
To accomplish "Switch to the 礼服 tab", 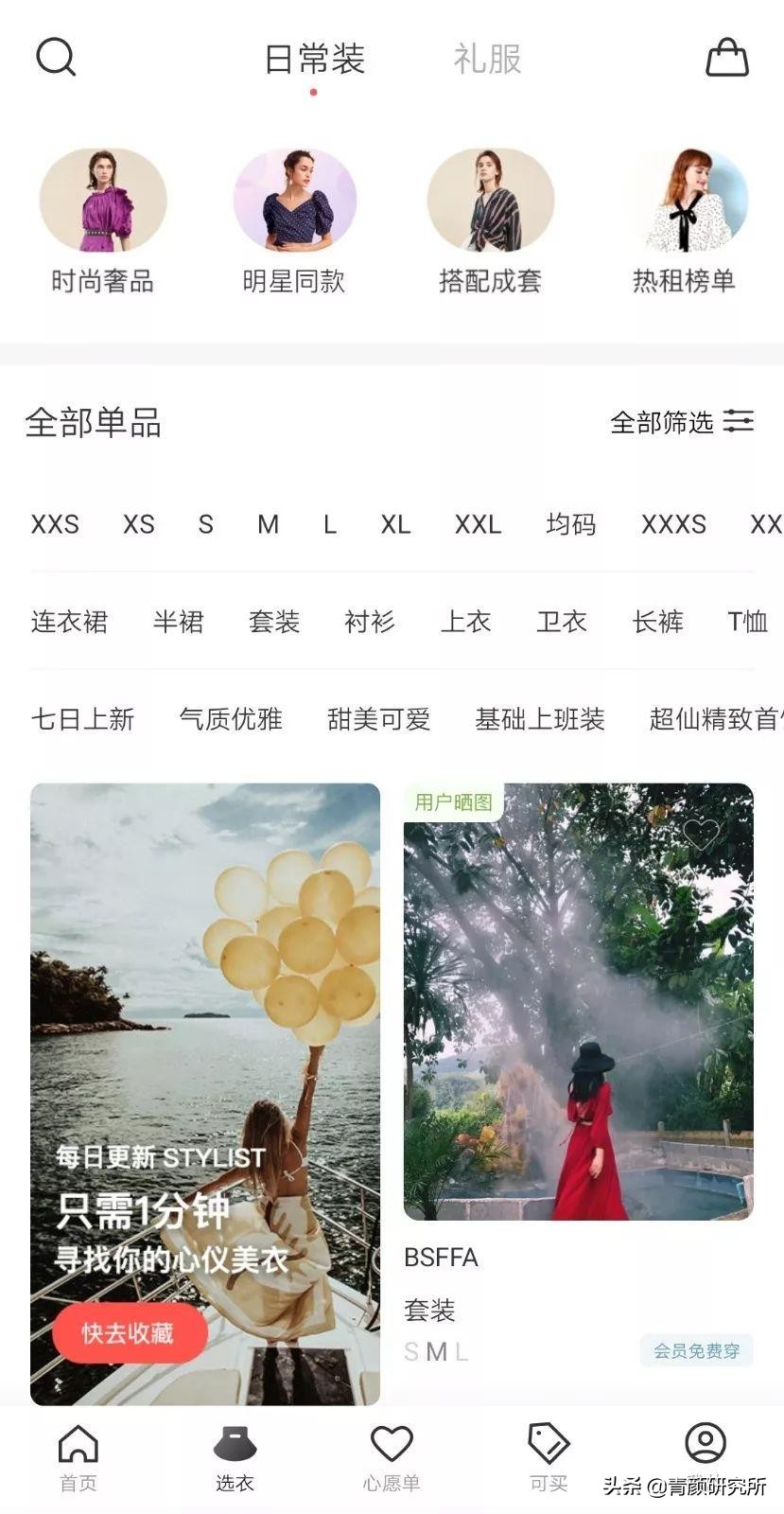I will 485,61.
